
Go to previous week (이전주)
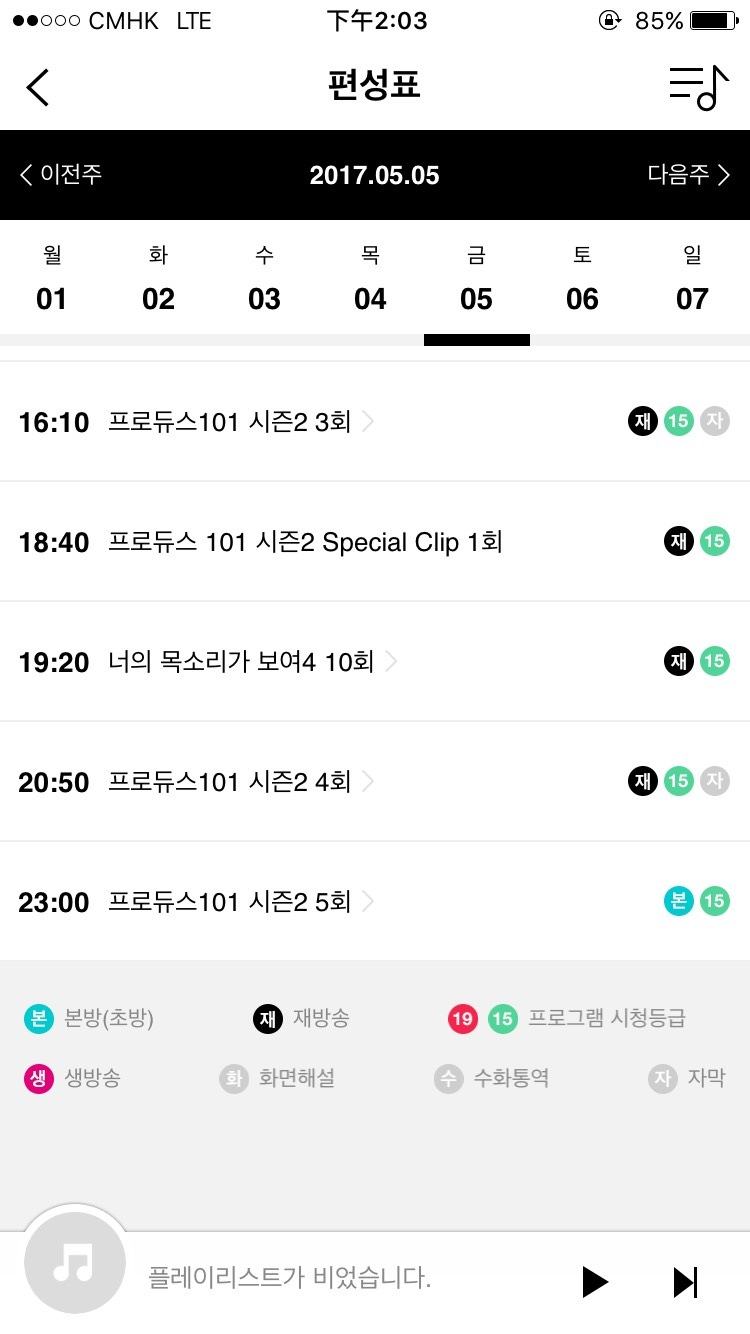(x=61, y=175)
